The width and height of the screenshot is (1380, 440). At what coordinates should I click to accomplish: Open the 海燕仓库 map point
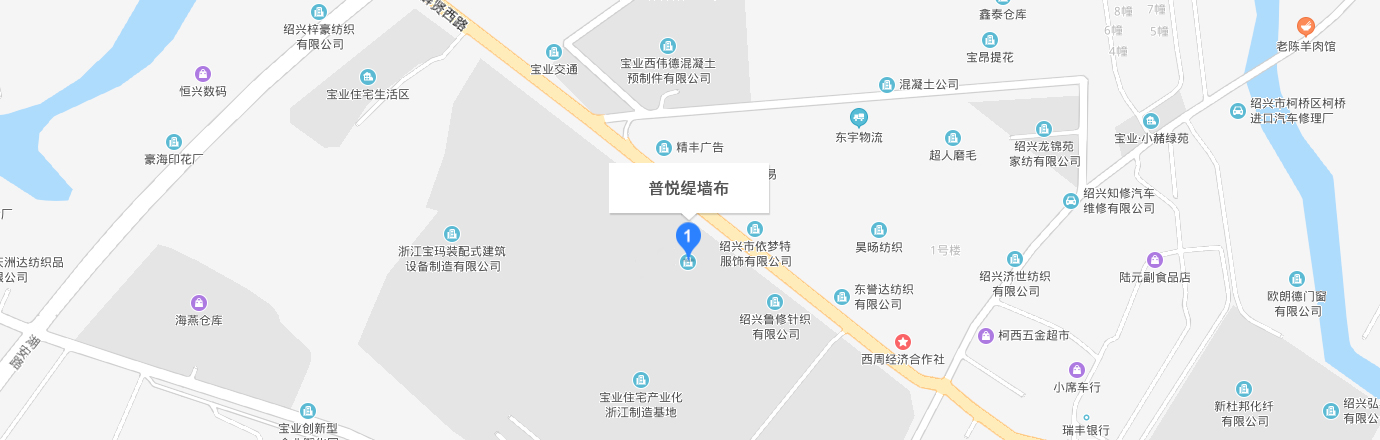coord(198,303)
